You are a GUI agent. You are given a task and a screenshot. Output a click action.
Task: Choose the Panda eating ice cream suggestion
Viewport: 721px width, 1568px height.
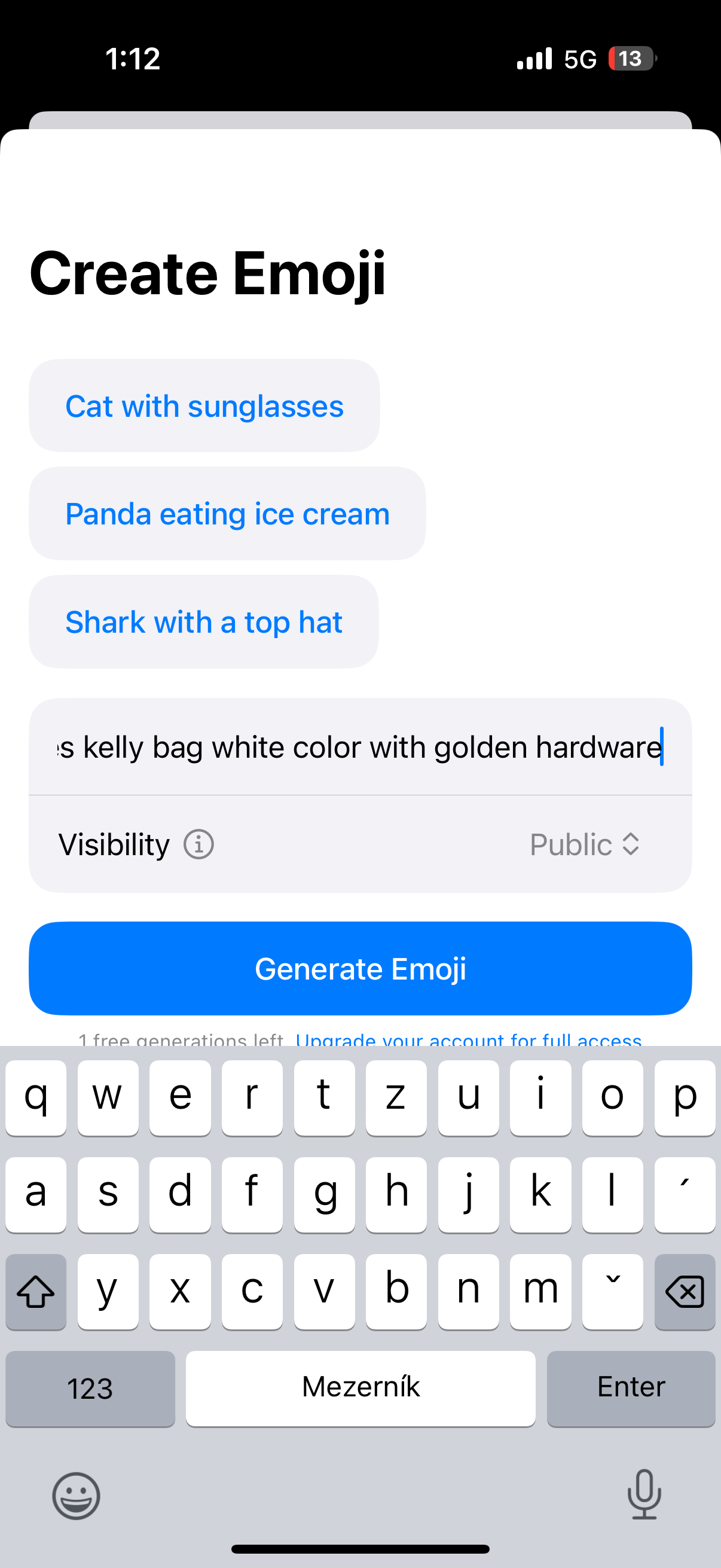tap(227, 514)
